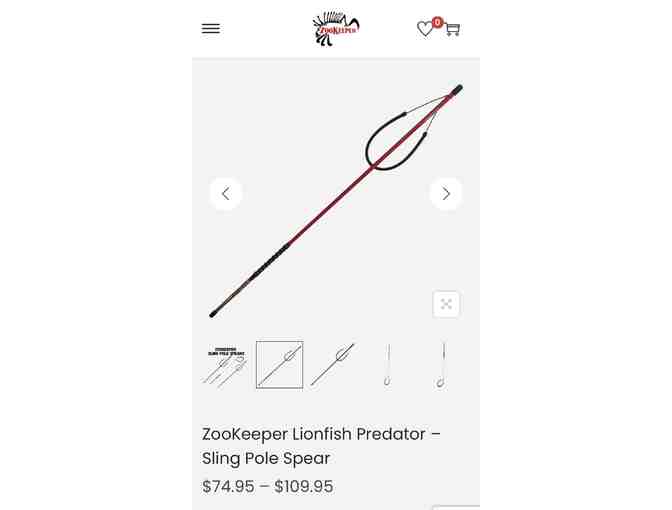Select the third spear thumbnail
Viewport: 672px width, 510px height.
point(332,365)
